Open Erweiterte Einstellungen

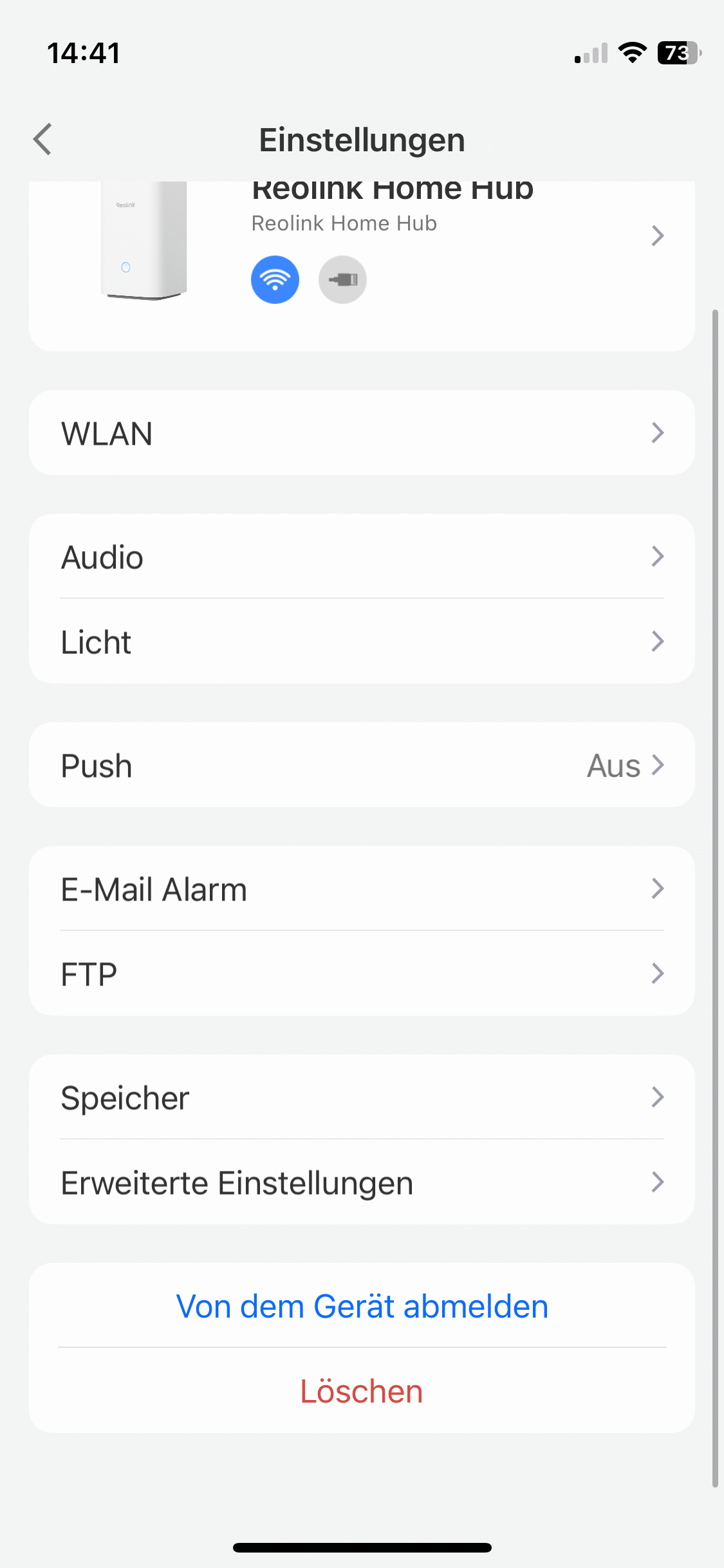362,1182
